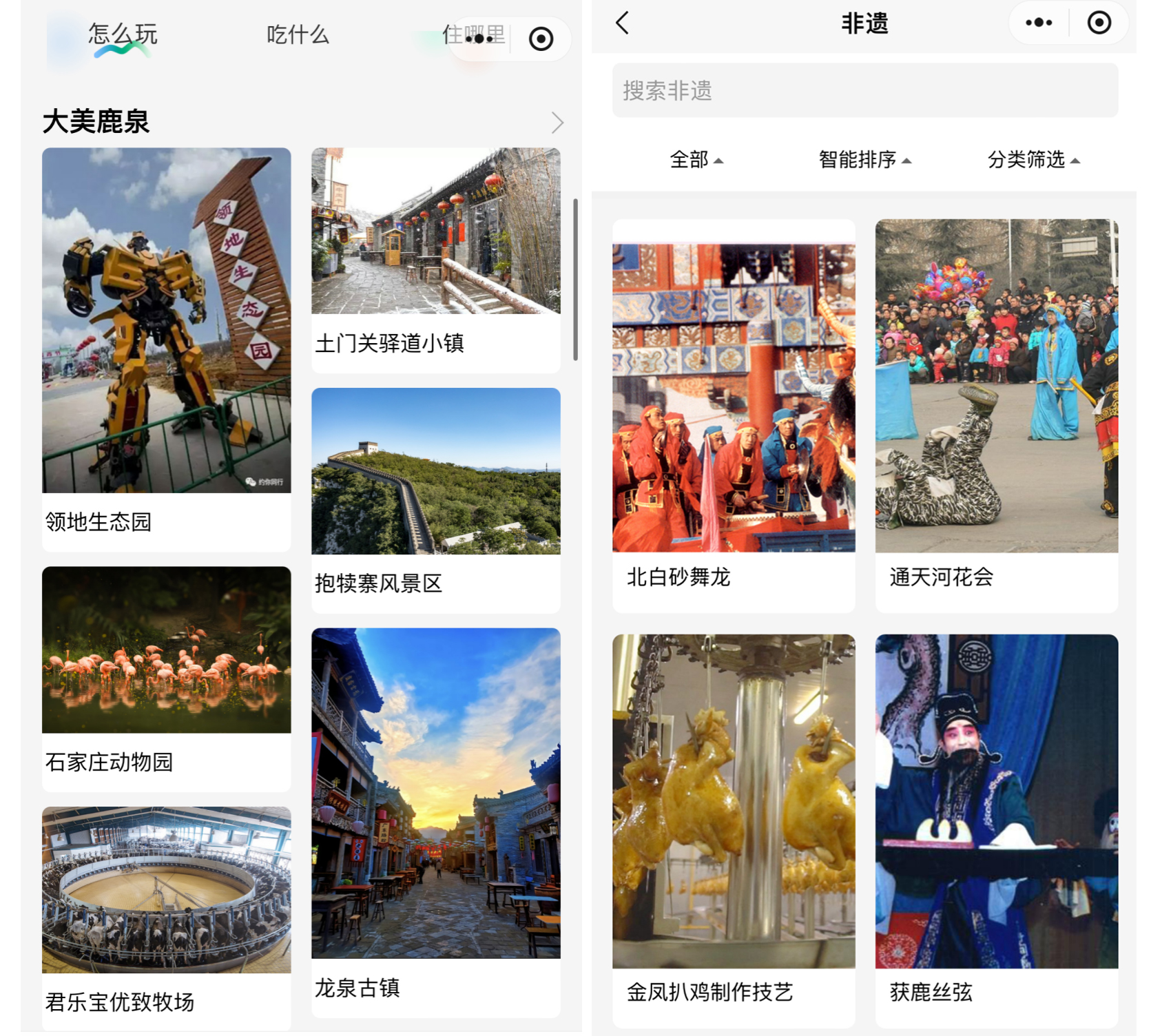Open the 分类筛选 category filter
This screenshot has width=1151, height=1036.
(x=1033, y=160)
